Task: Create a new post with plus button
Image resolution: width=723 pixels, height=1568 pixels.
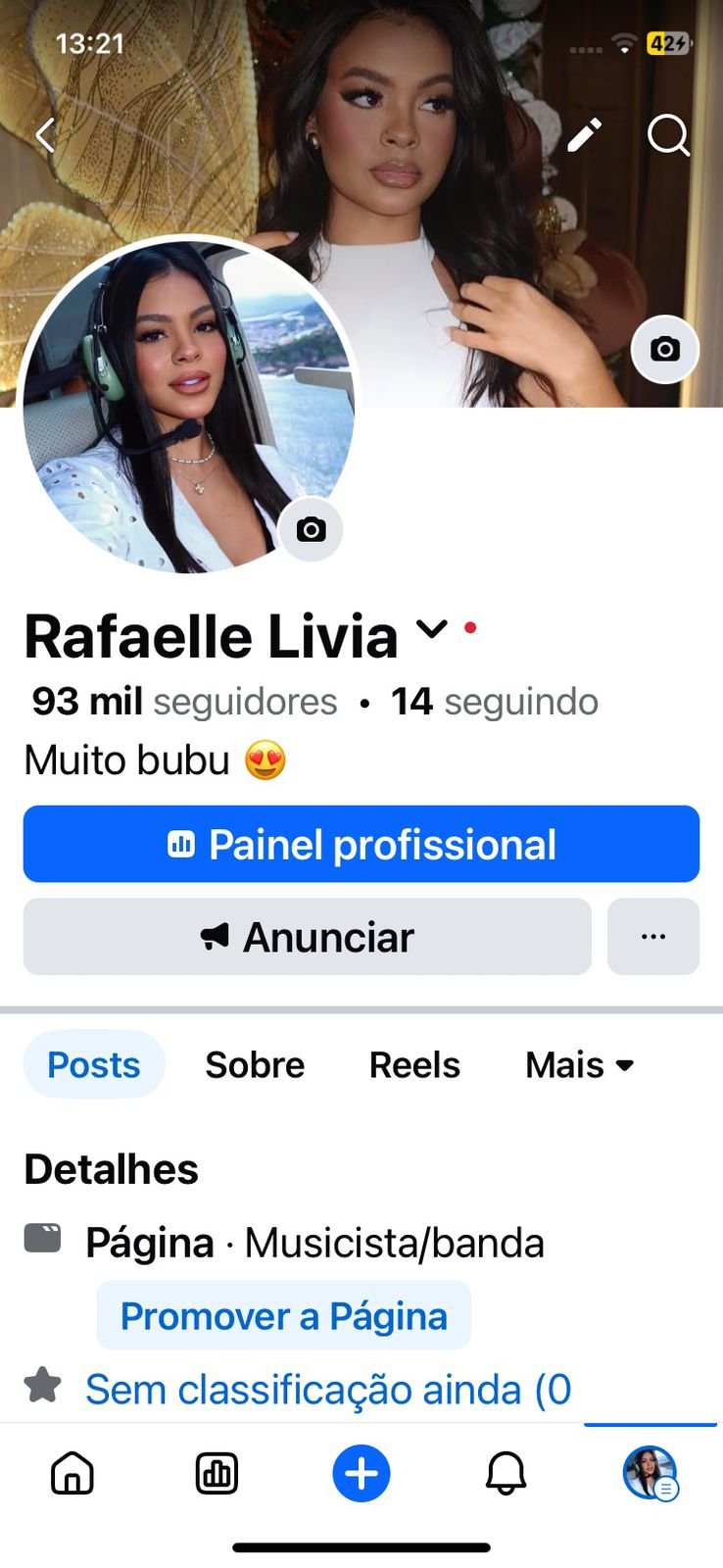Action: click(x=361, y=1473)
